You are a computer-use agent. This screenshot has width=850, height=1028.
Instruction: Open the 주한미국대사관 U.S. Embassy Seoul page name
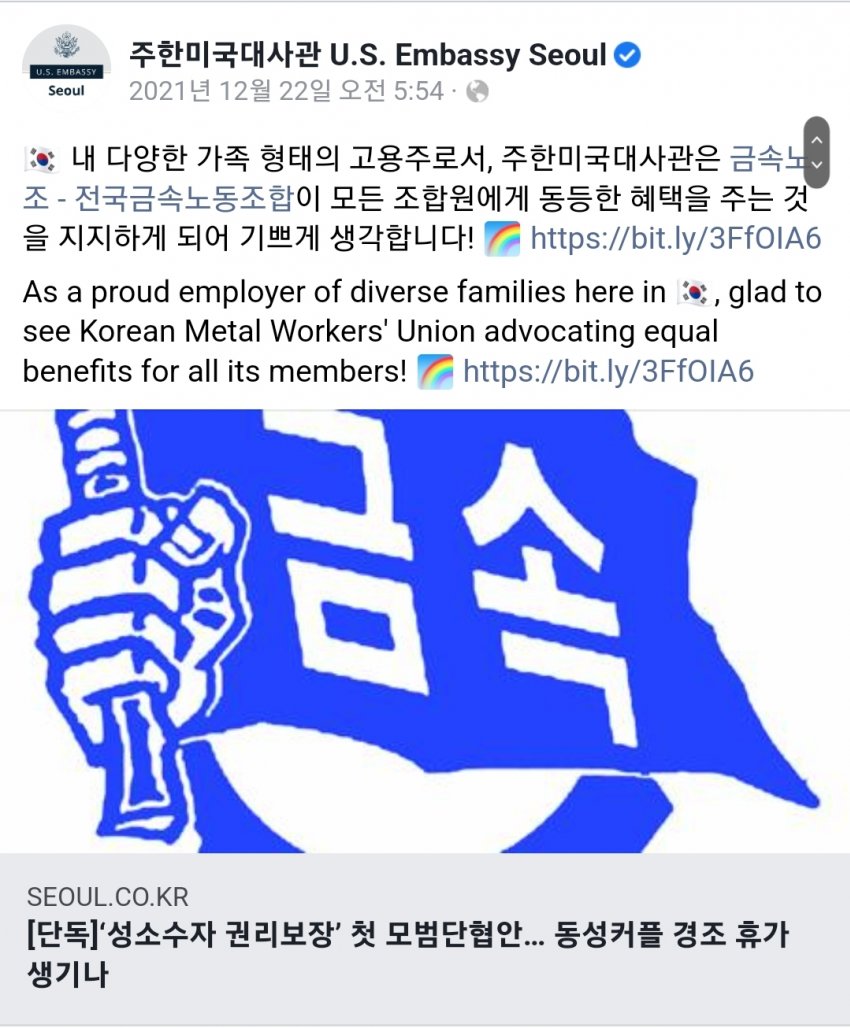point(367,54)
